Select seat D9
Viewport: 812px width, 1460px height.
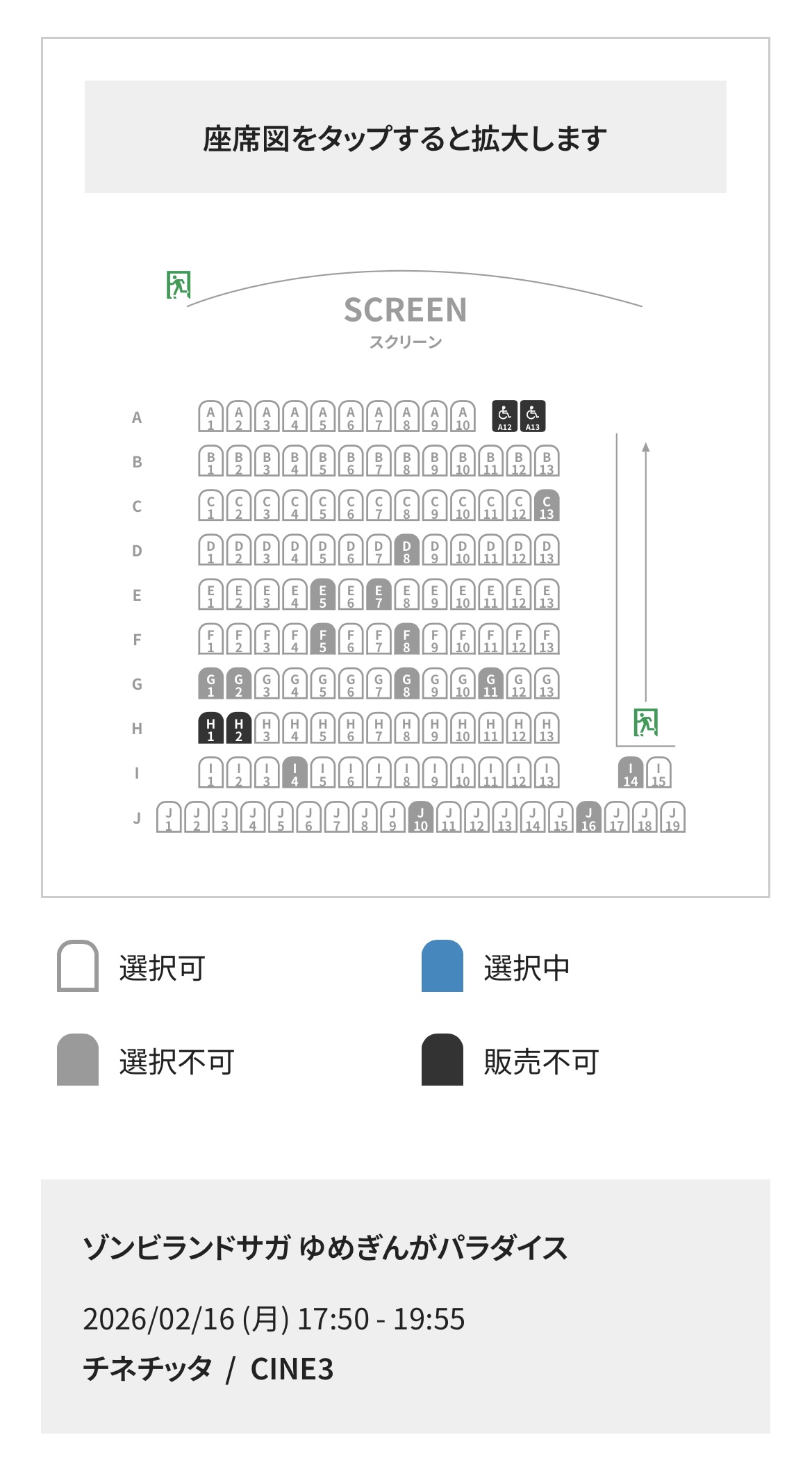435,550
